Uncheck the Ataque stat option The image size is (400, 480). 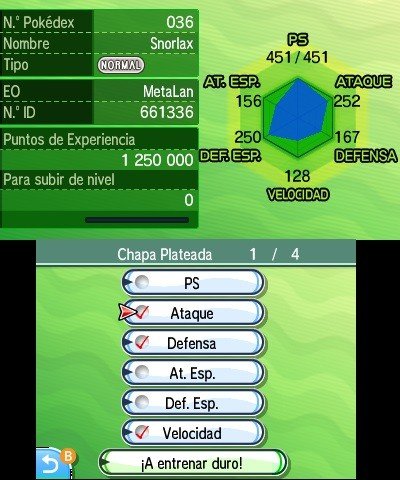[x=193, y=313]
